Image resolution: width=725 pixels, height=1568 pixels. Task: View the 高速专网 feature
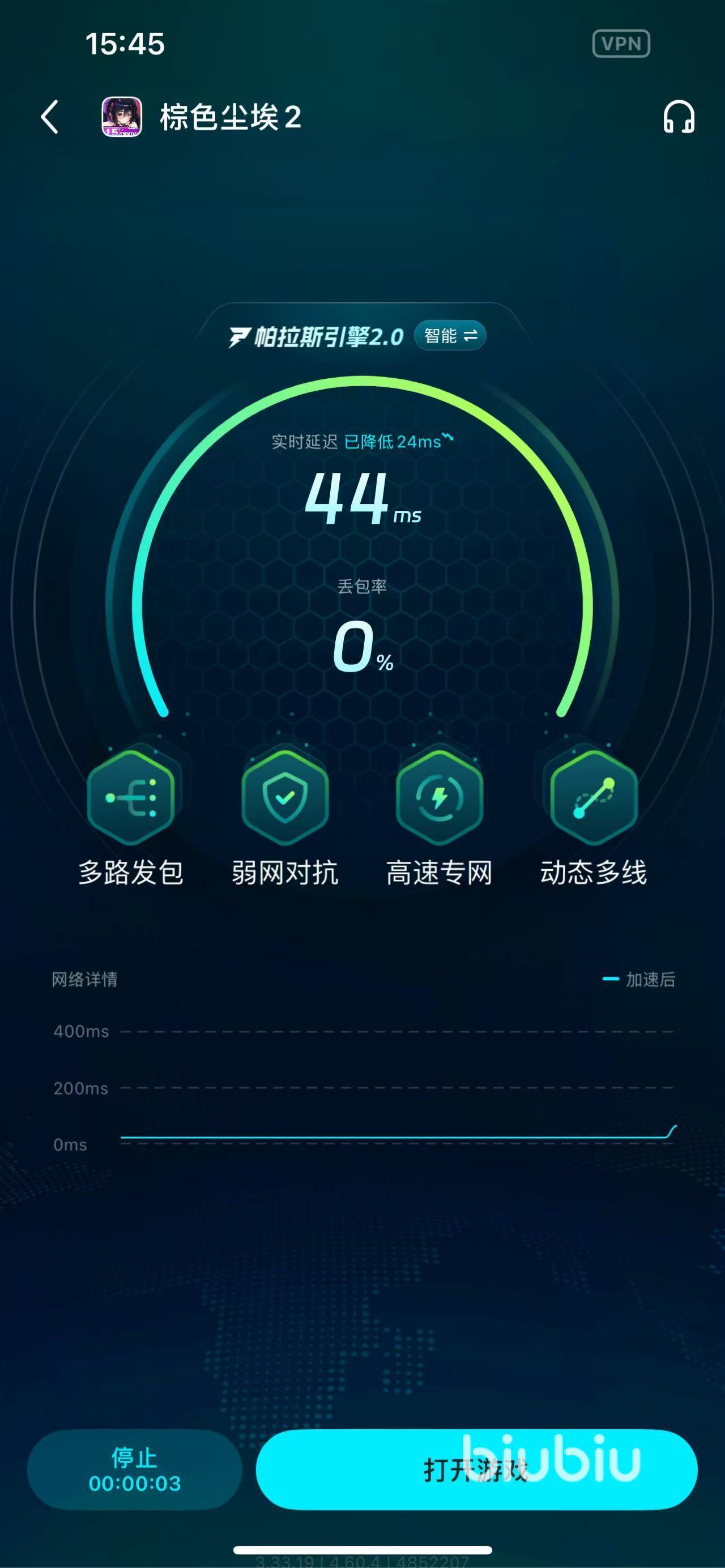coord(439,796)
